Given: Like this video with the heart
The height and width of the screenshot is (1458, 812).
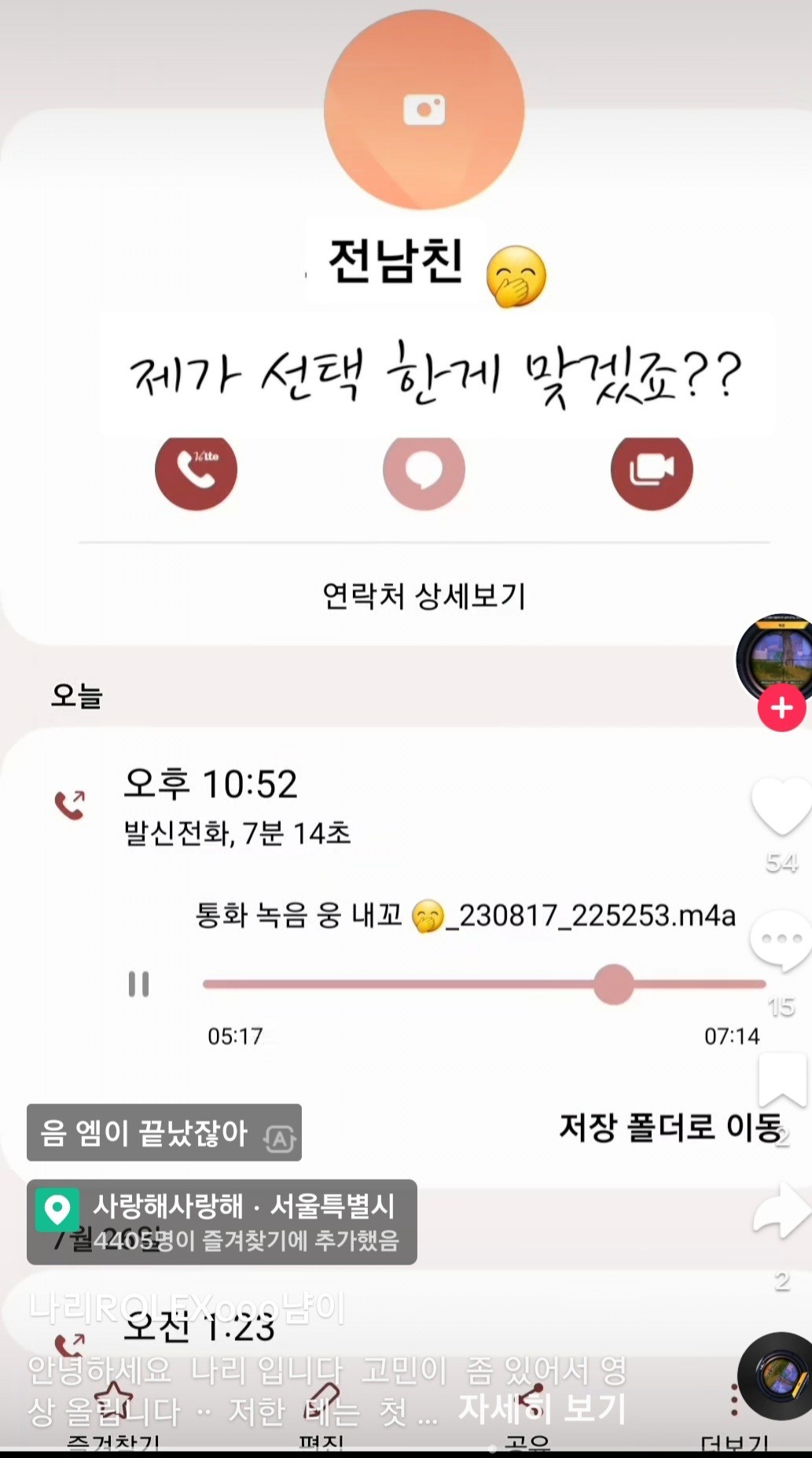Looking at the screenshot, I should point(782,805).
